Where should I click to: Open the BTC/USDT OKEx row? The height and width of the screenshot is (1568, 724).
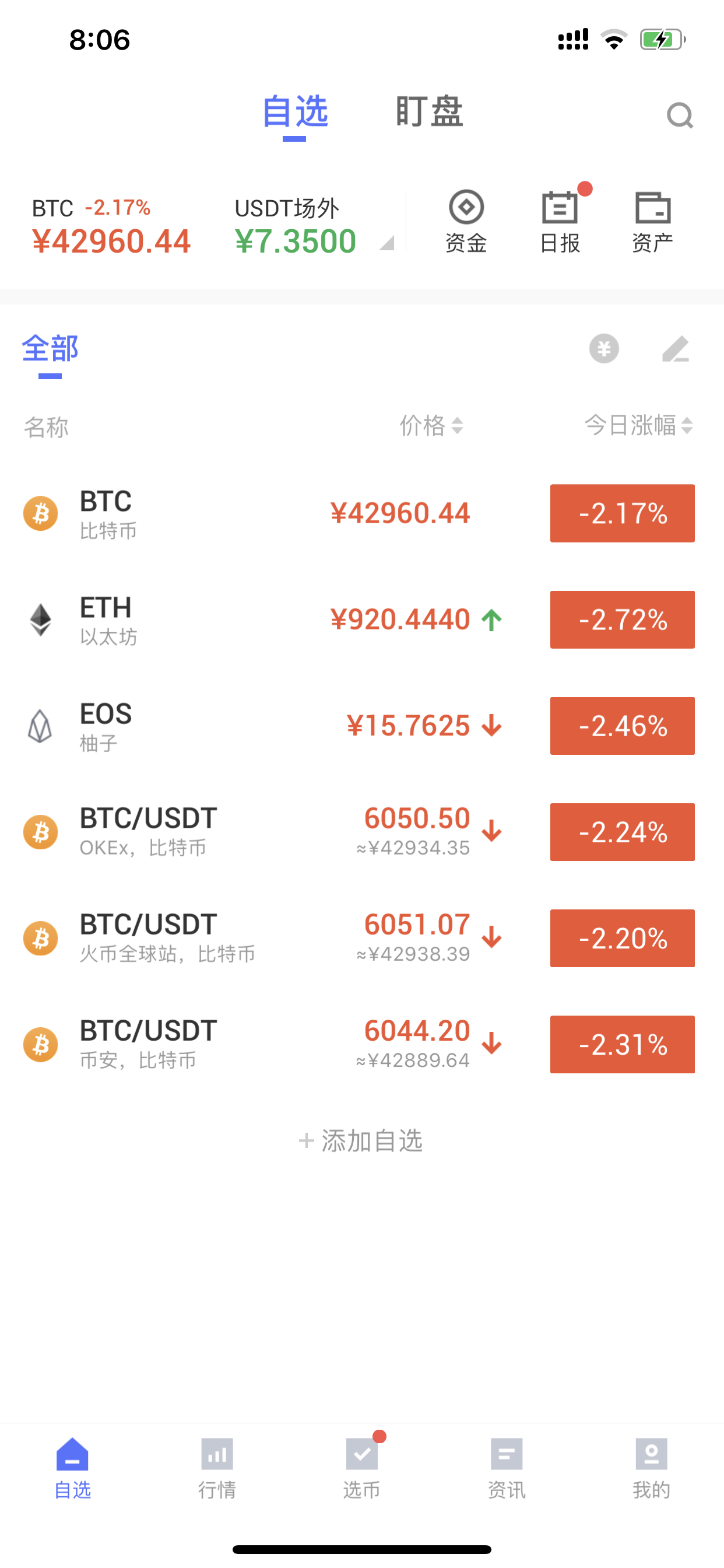[x=362, y=832]
